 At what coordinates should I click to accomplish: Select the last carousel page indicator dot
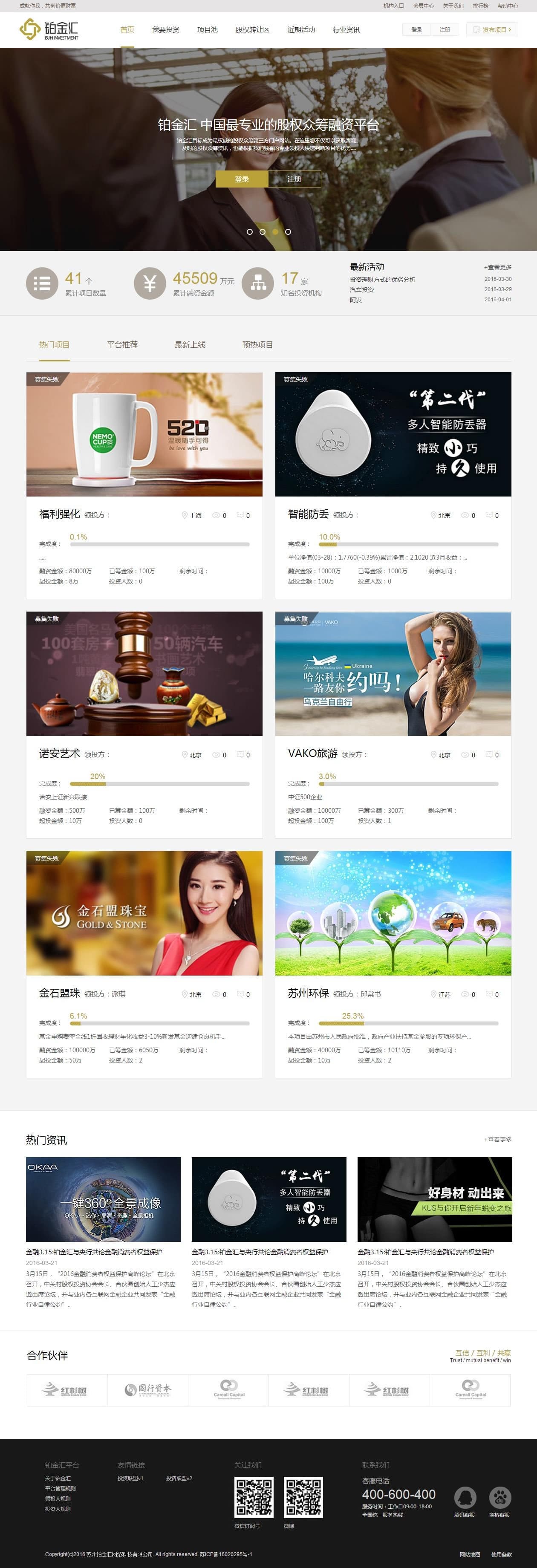(288, 232)
